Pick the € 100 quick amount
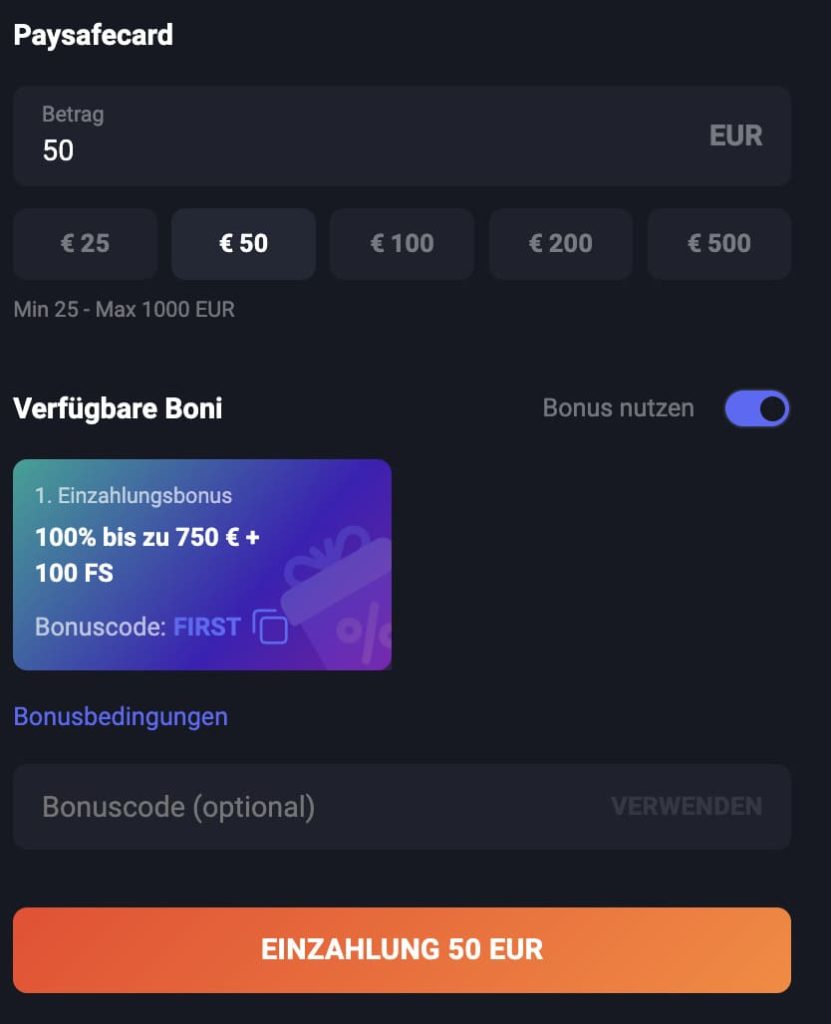The width and height of the screenshot is (831, 1024). (x=402, y=243)
